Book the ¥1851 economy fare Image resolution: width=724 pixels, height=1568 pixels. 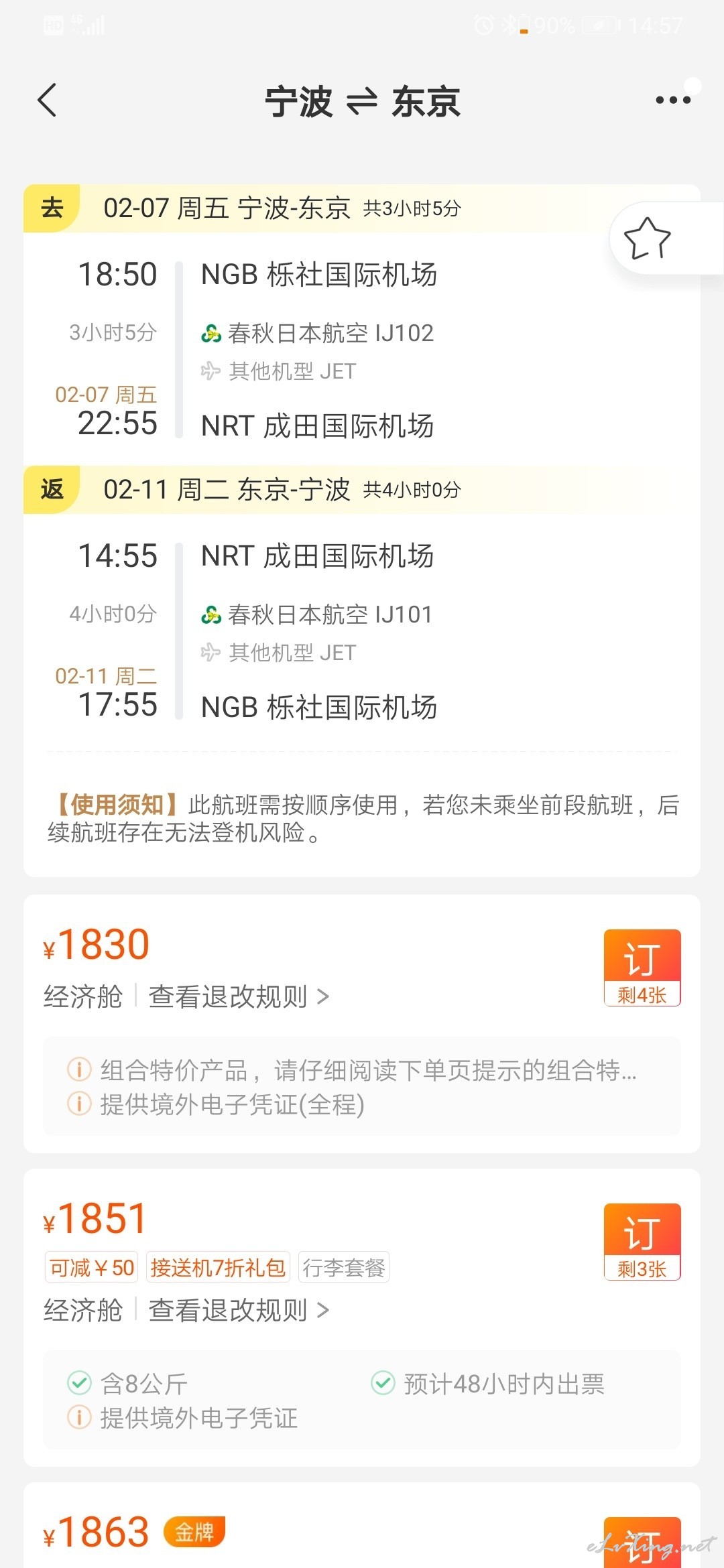pyautogui.click(x=642, y=1242)
